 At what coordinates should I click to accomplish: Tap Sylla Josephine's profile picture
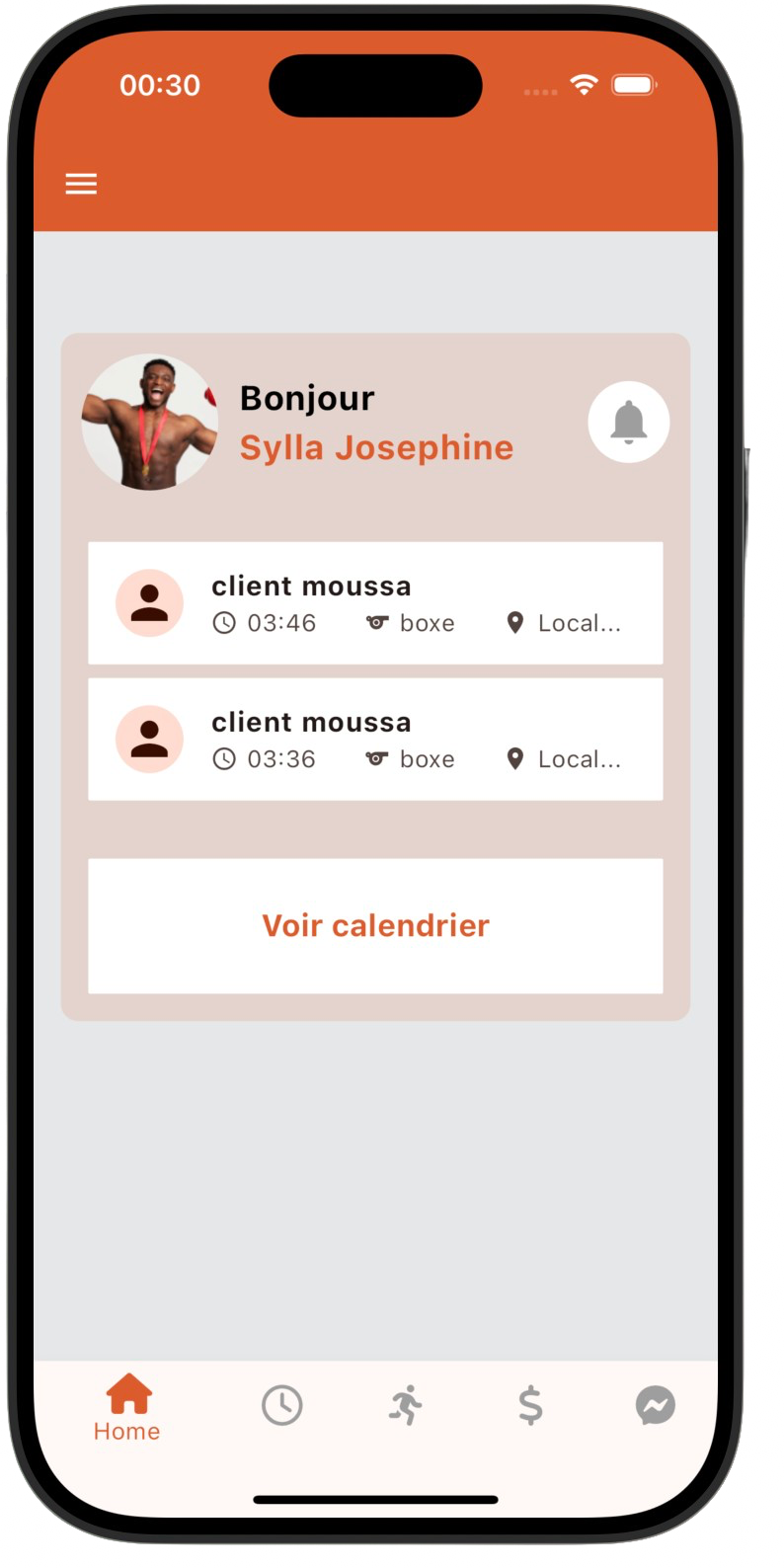point(150,423)
